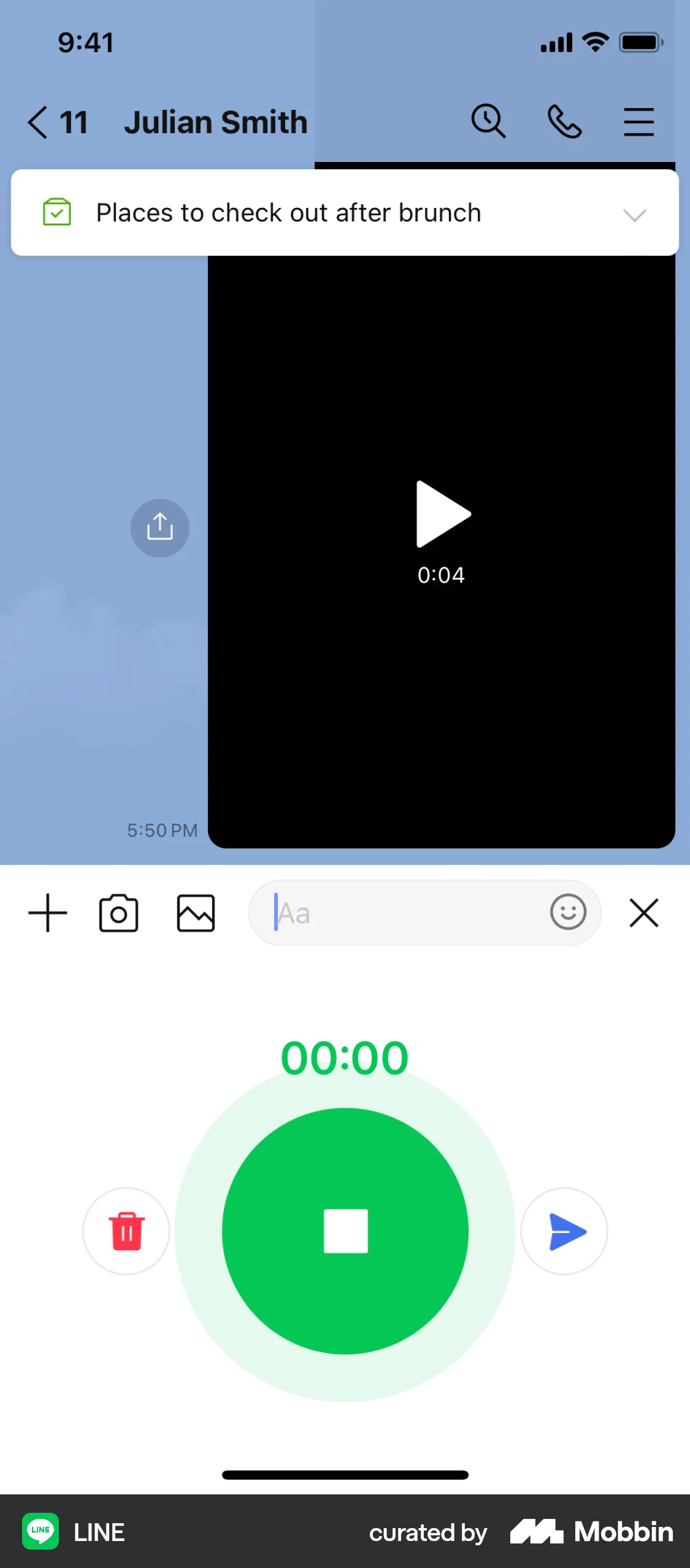Start a voice call with Julian Smith
Image resolution: width=690 pixels, height=1568 pixels.
coord(564,121)
